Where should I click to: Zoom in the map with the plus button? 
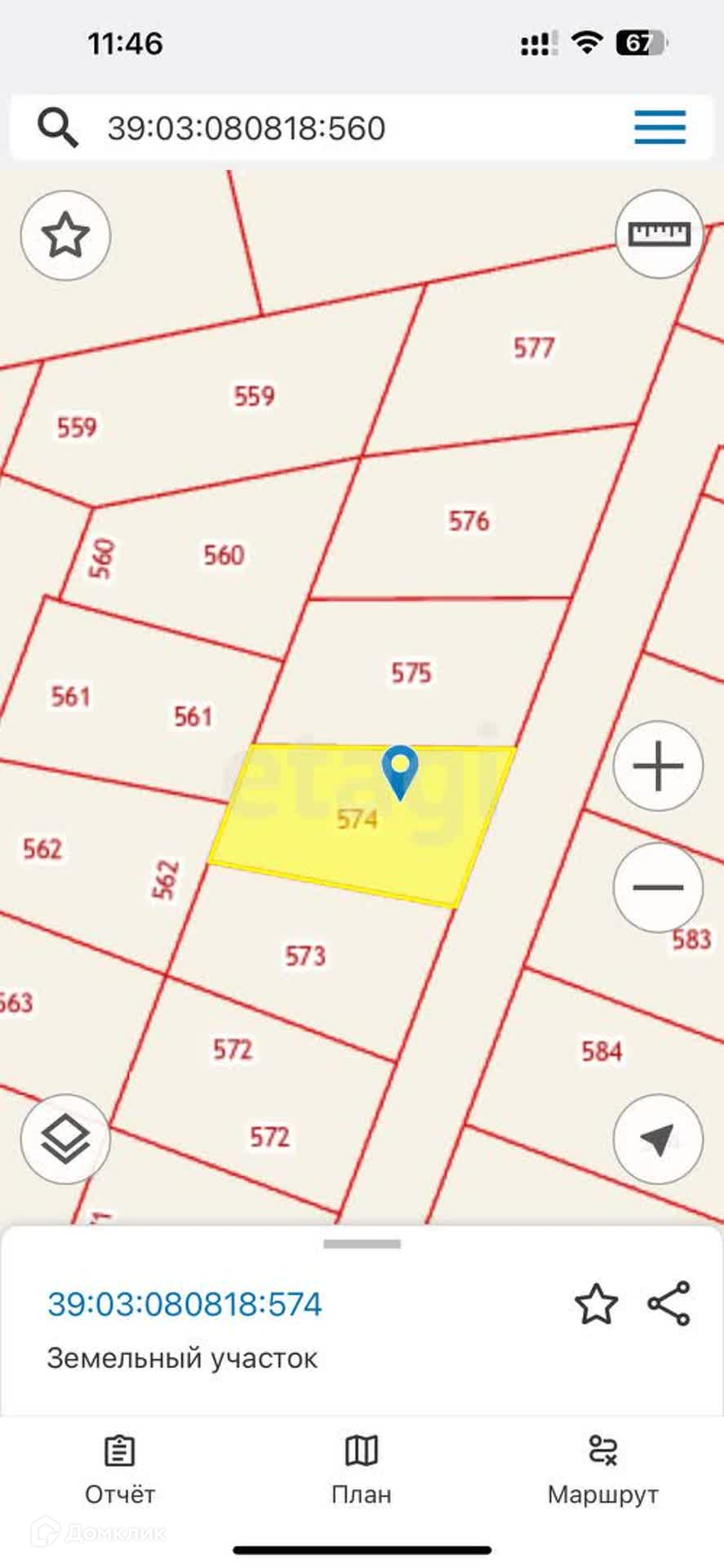658,766
